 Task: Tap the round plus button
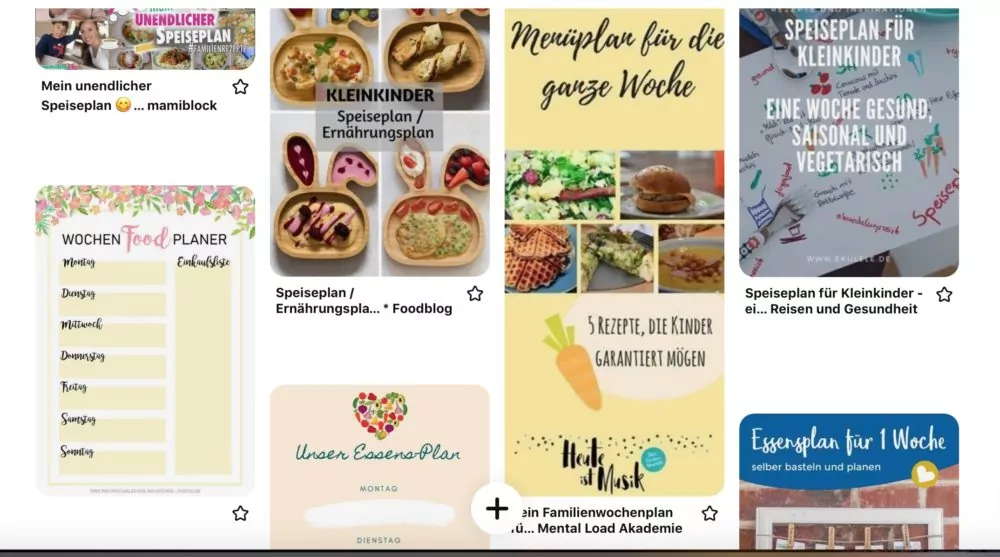pyautogui.click(x=497, y=509)
